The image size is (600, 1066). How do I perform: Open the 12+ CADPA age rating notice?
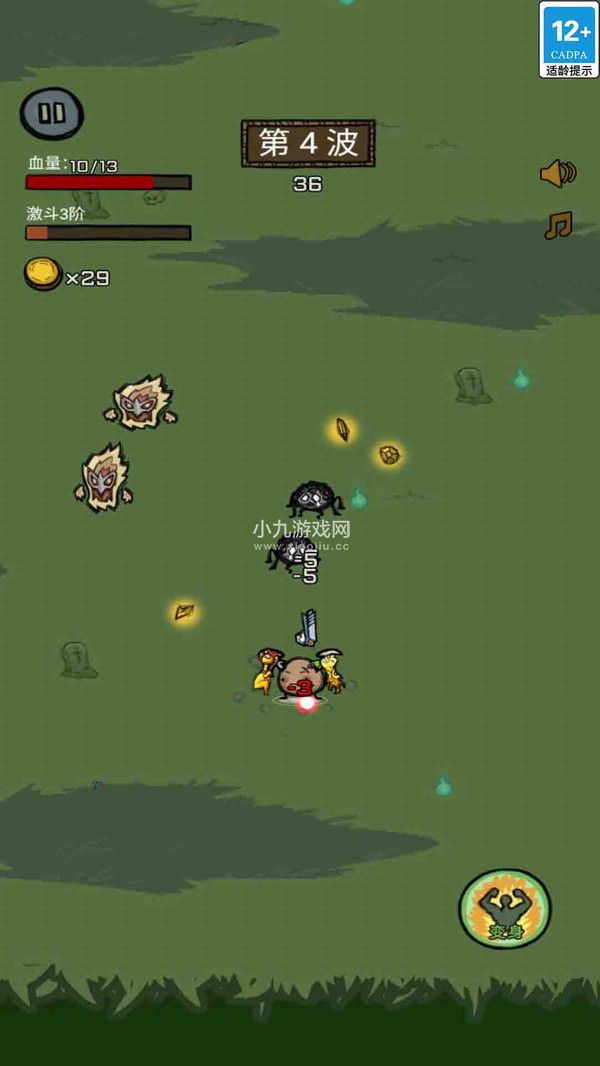(x=568, y=40)
